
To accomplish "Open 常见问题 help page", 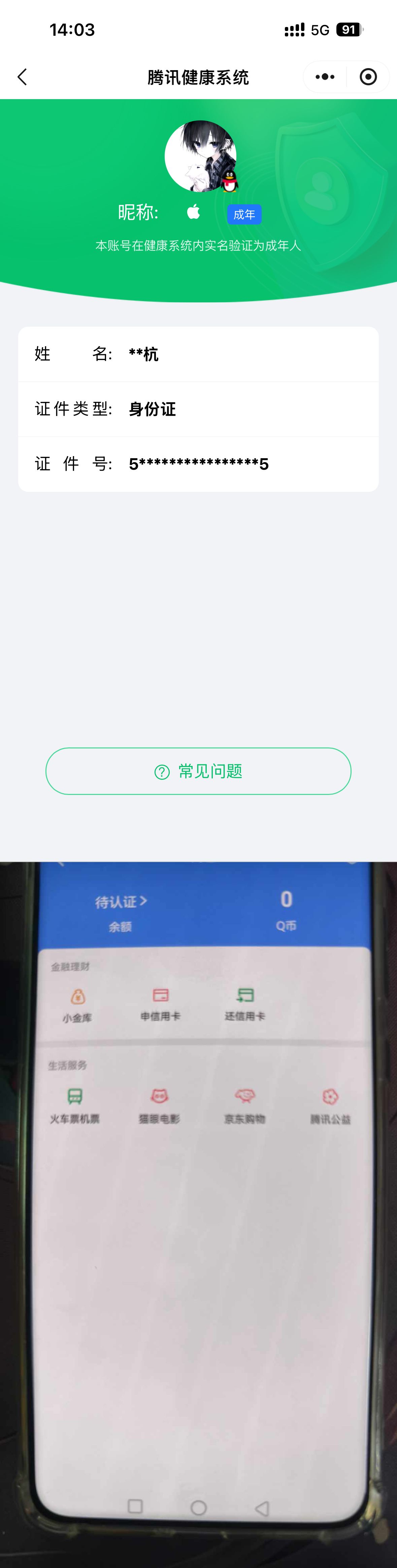I will (198, 771).
